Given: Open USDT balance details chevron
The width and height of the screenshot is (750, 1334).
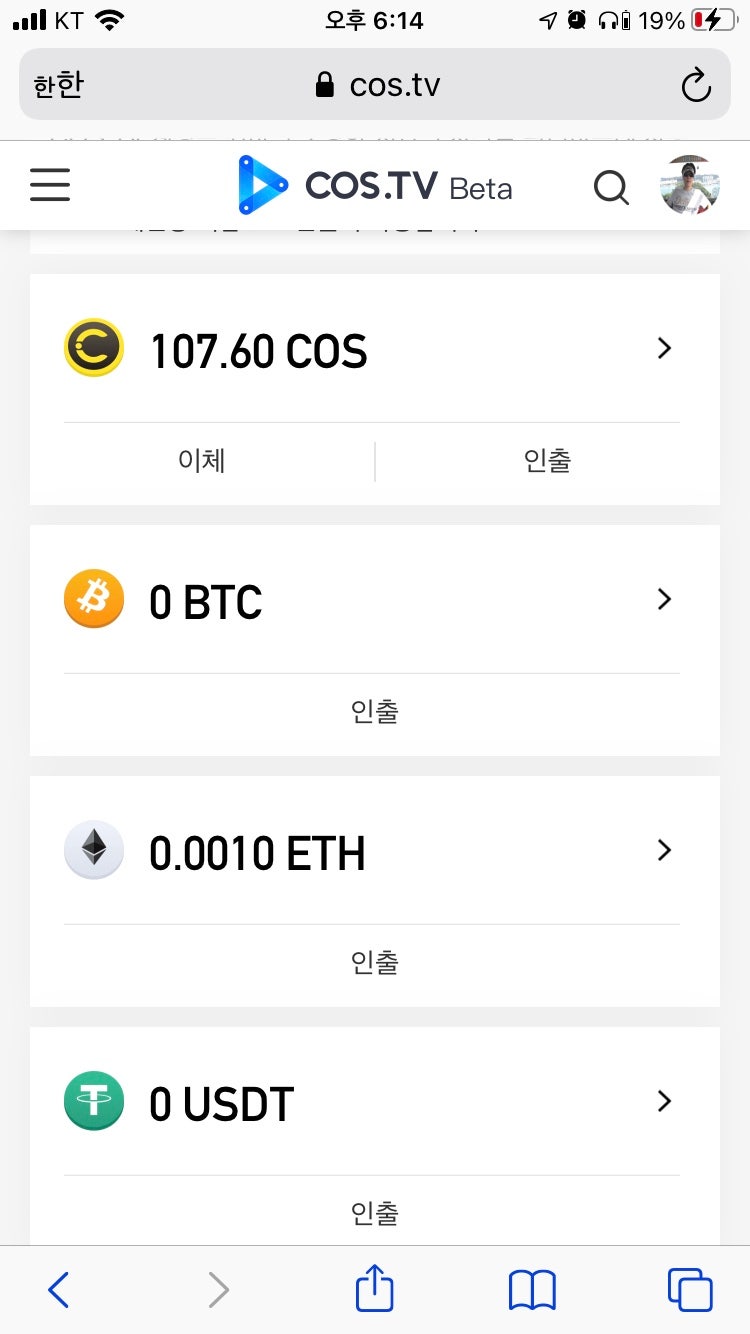Looking at the screenshot, I should click(x=664, y=1101).
